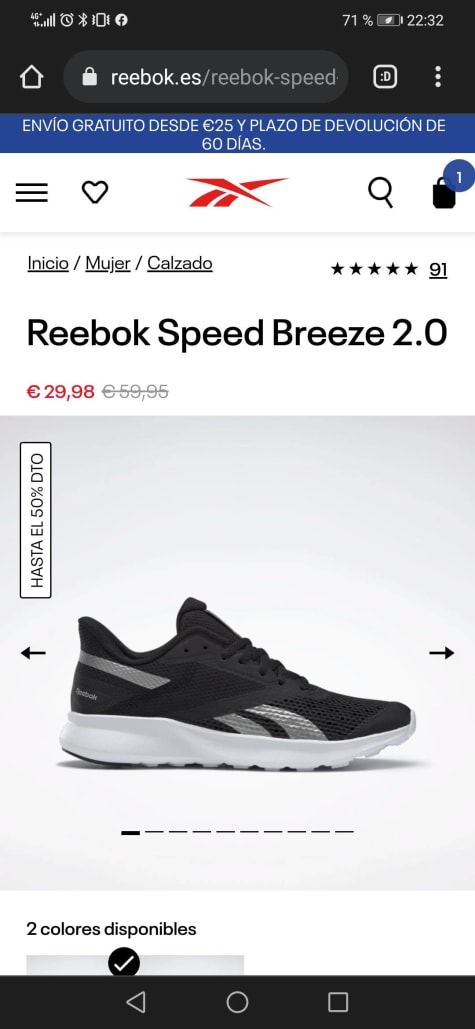Select the checked black color thumbnail
The width and height of the screenshot is (475, 1029).
click(x=135, y=964)
